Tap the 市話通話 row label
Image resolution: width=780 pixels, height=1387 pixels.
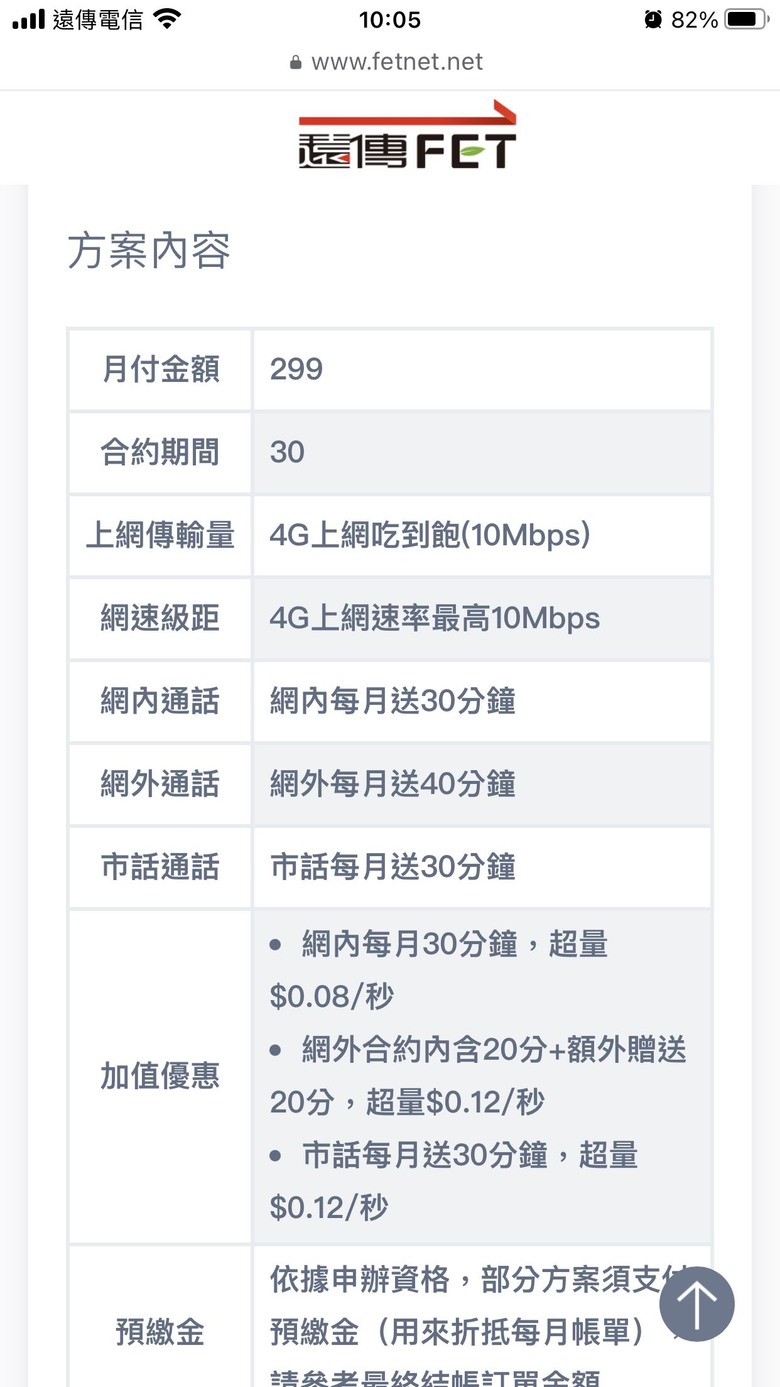coord(159,867)
